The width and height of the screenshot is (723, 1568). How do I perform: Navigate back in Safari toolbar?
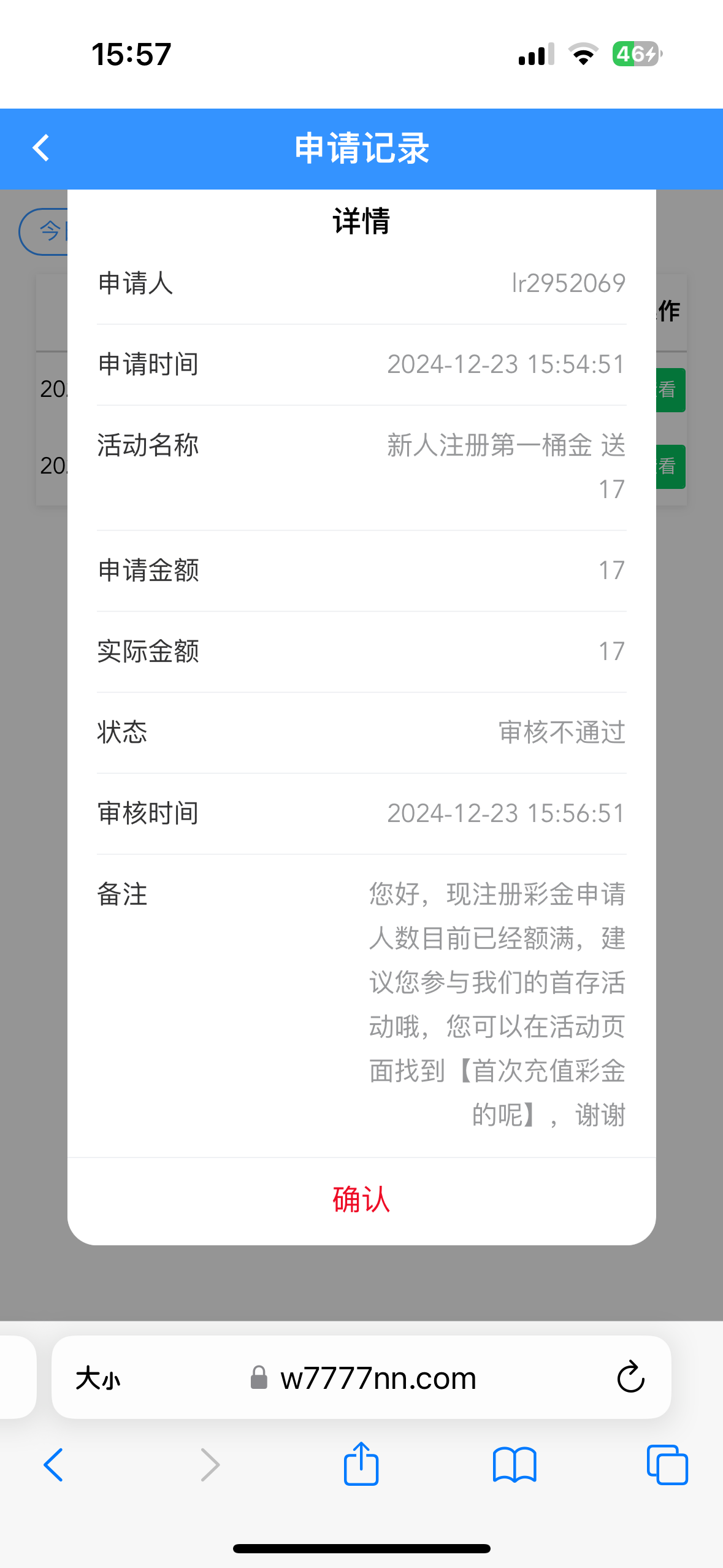coord(53,1465)
